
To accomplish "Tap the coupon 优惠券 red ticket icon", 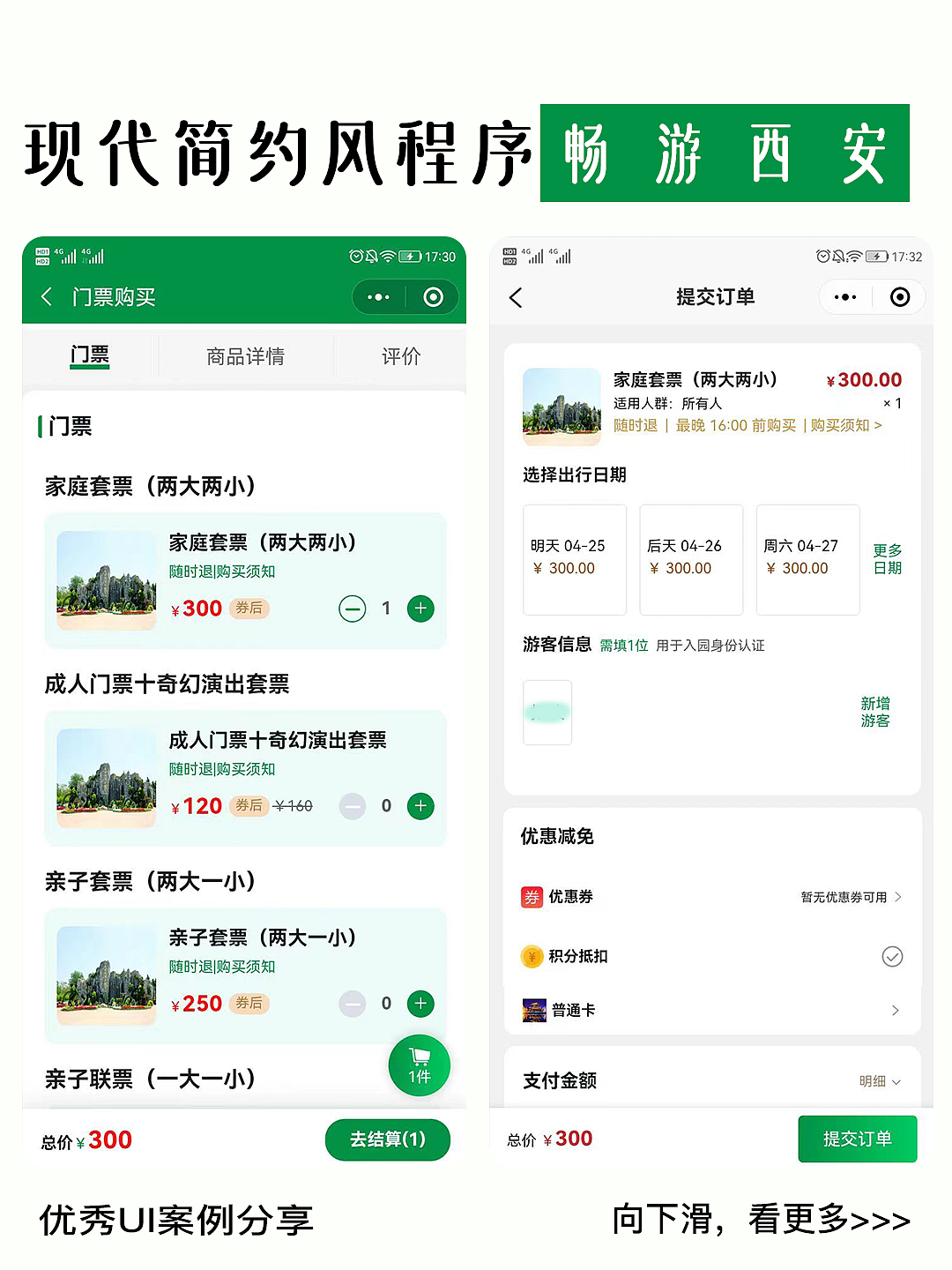I will (x=530, y=897).
